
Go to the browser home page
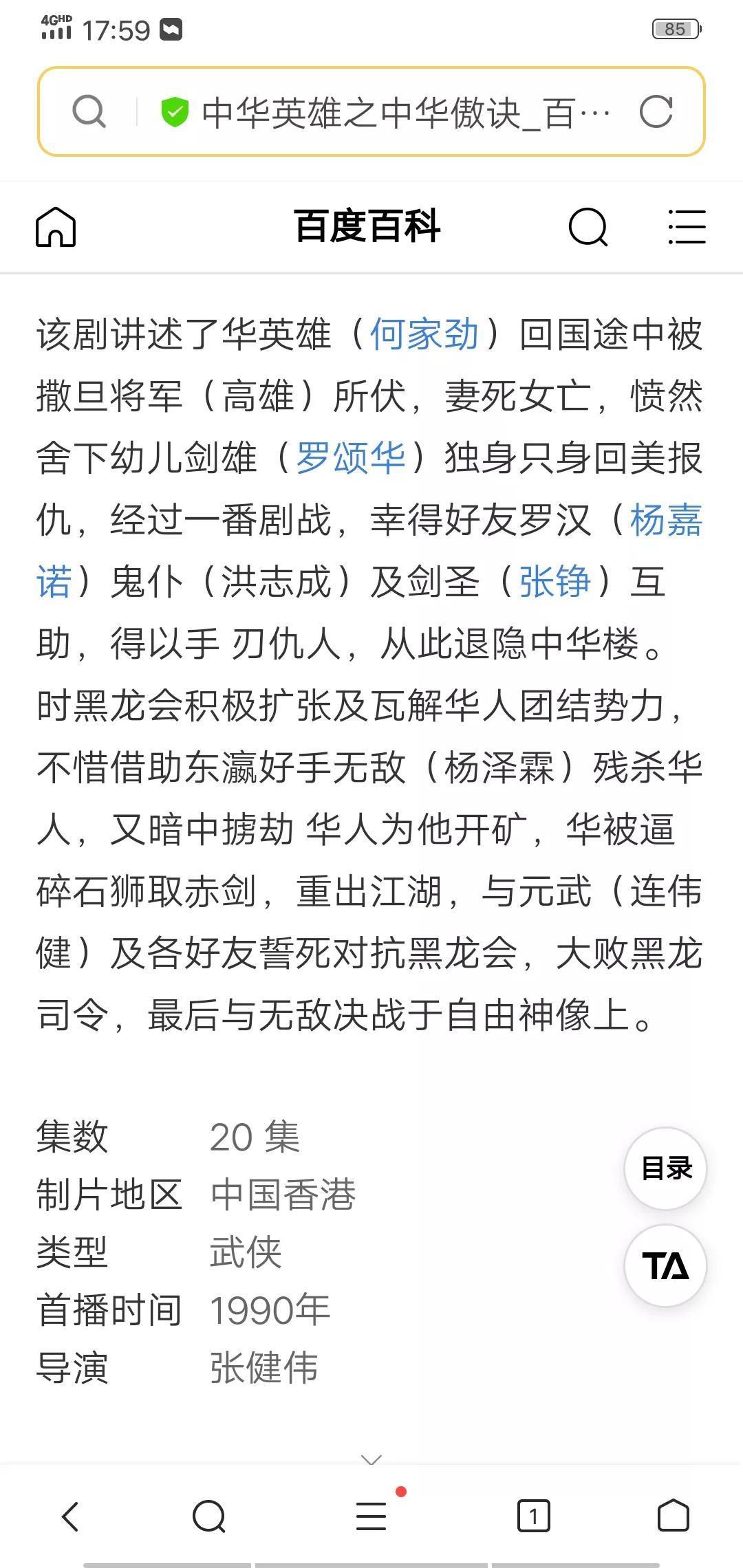coord(673,1516)
